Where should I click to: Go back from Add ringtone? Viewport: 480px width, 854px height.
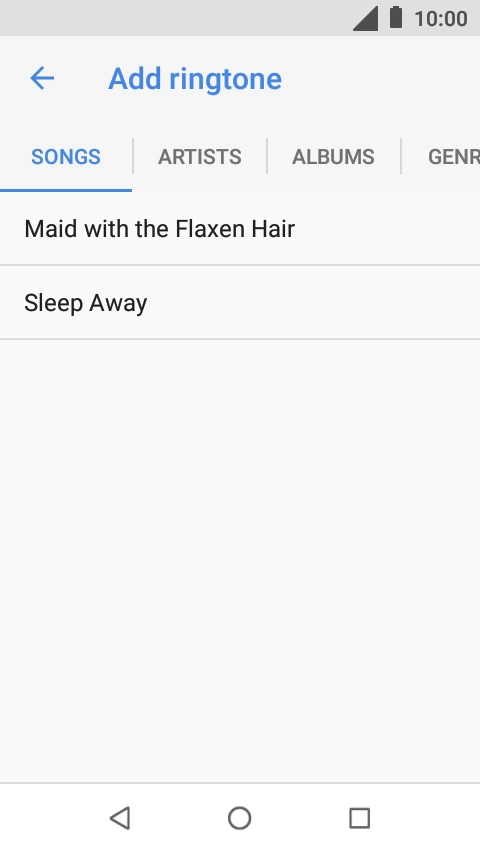pos(42,78)
